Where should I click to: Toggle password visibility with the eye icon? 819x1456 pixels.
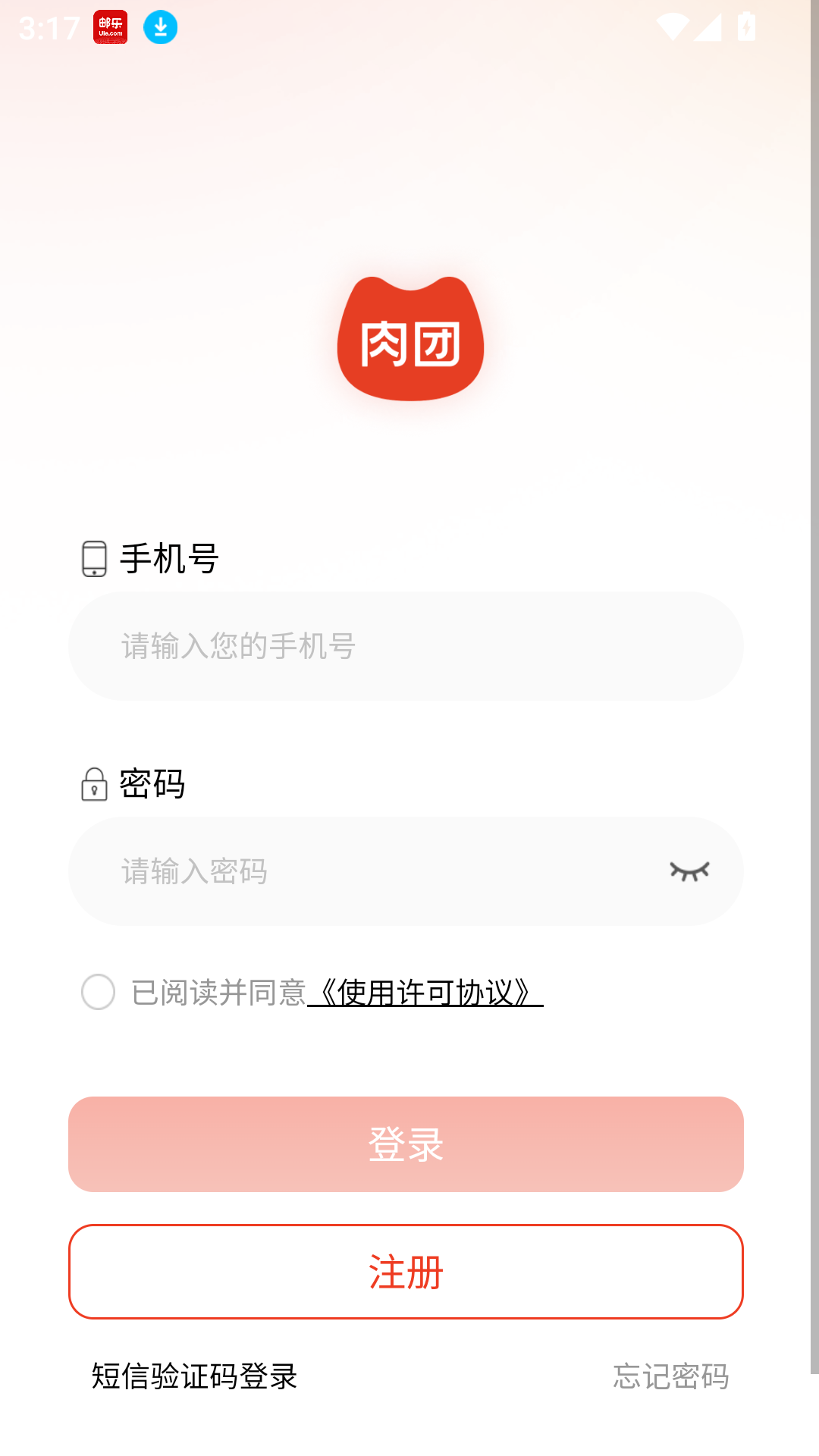(x=689, y=871)
